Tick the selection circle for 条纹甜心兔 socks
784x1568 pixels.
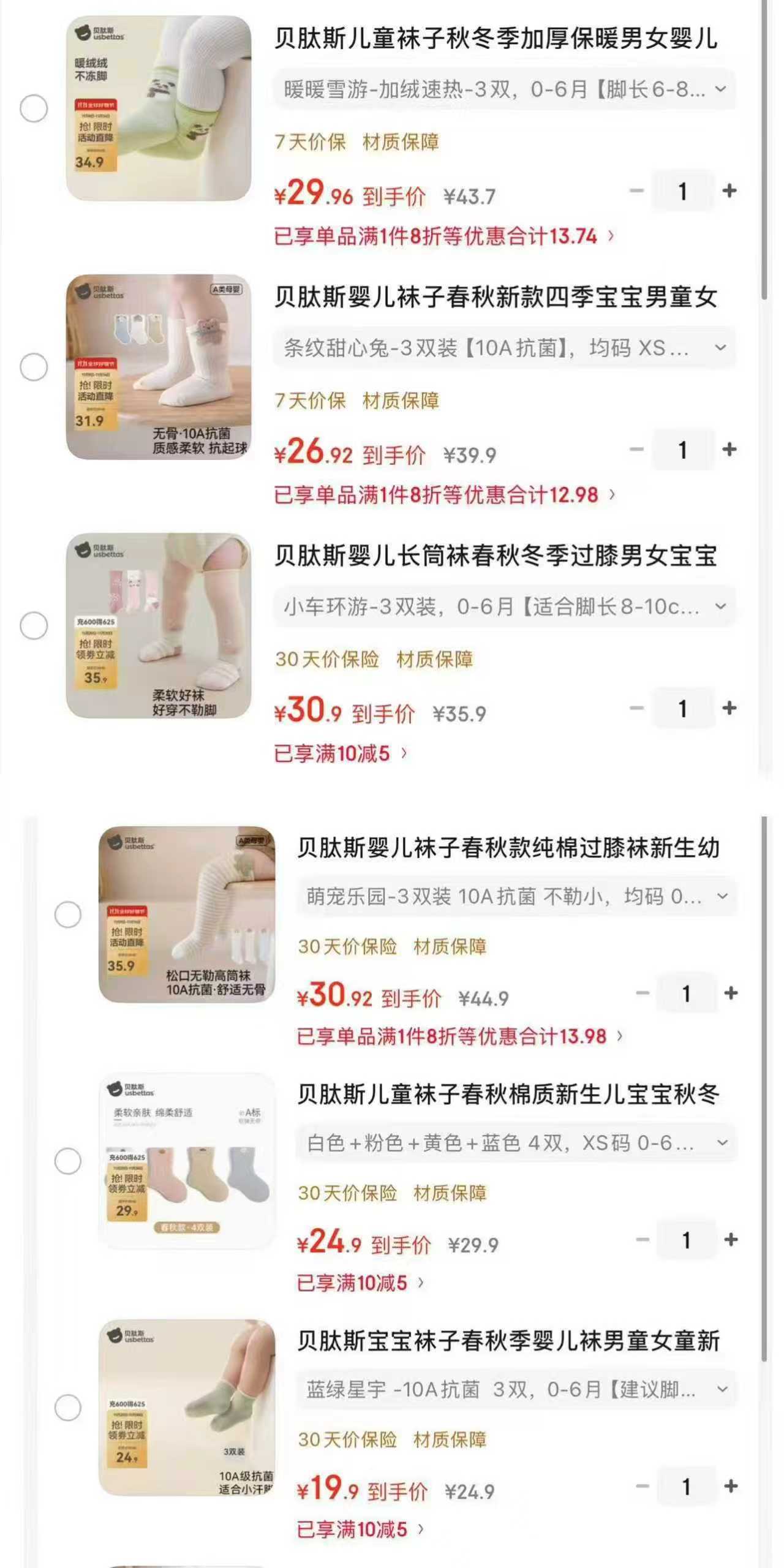(34, 367)
